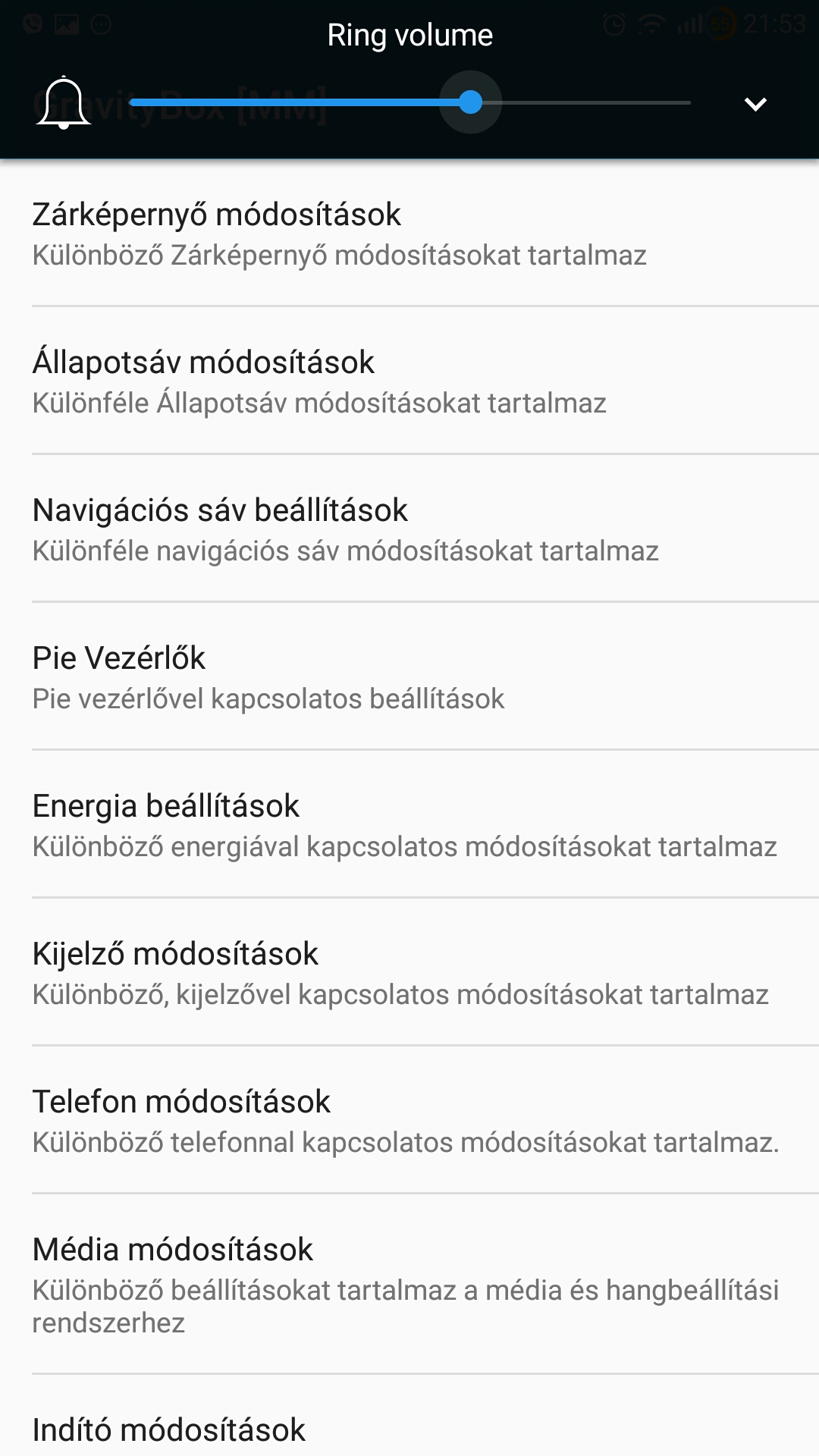
Task: Open Zárképernyő módosítások
Action: click(409, 234)
